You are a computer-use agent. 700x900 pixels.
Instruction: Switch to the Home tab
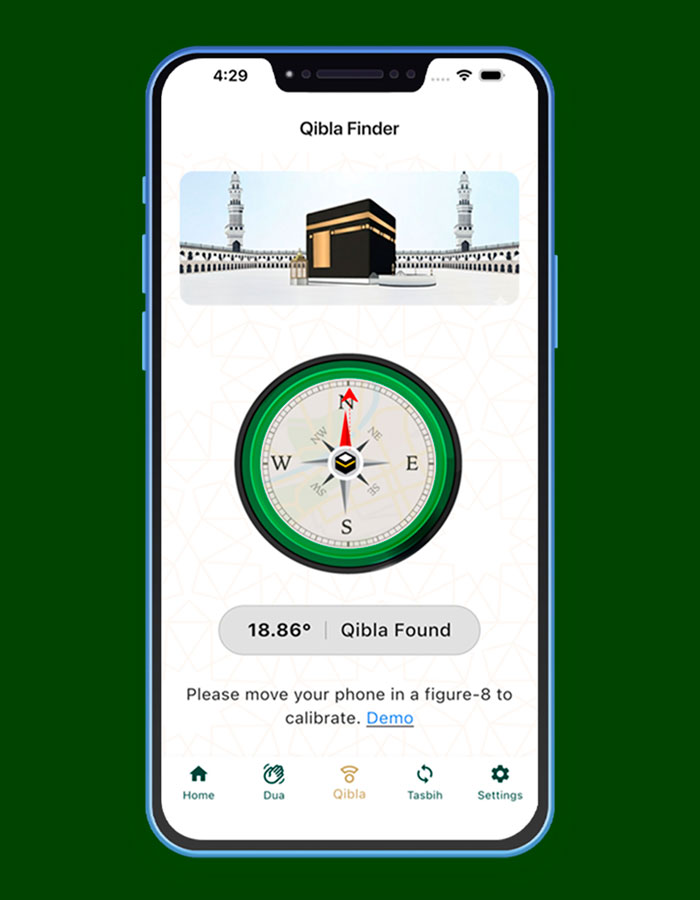coord(198,782)
